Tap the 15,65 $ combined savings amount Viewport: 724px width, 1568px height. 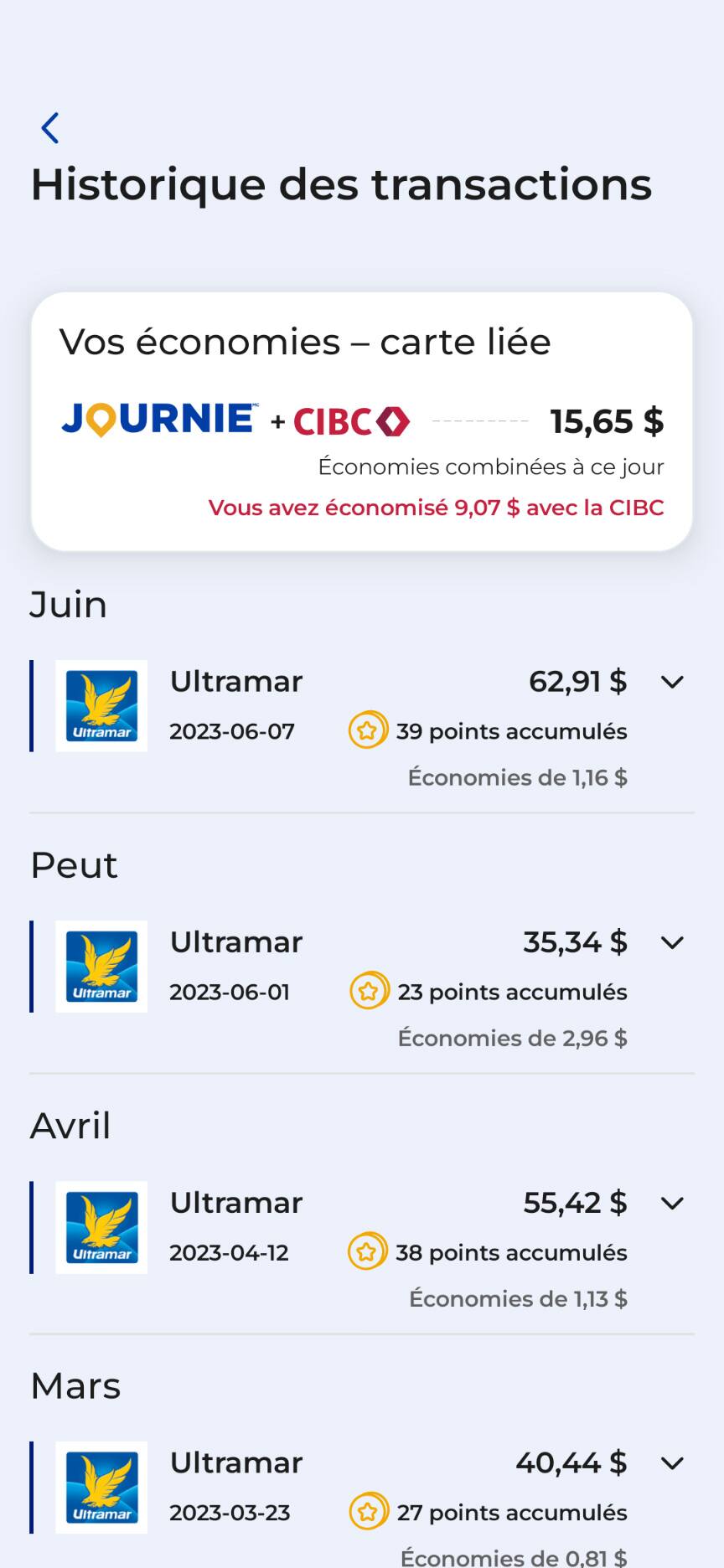point(606,421)
